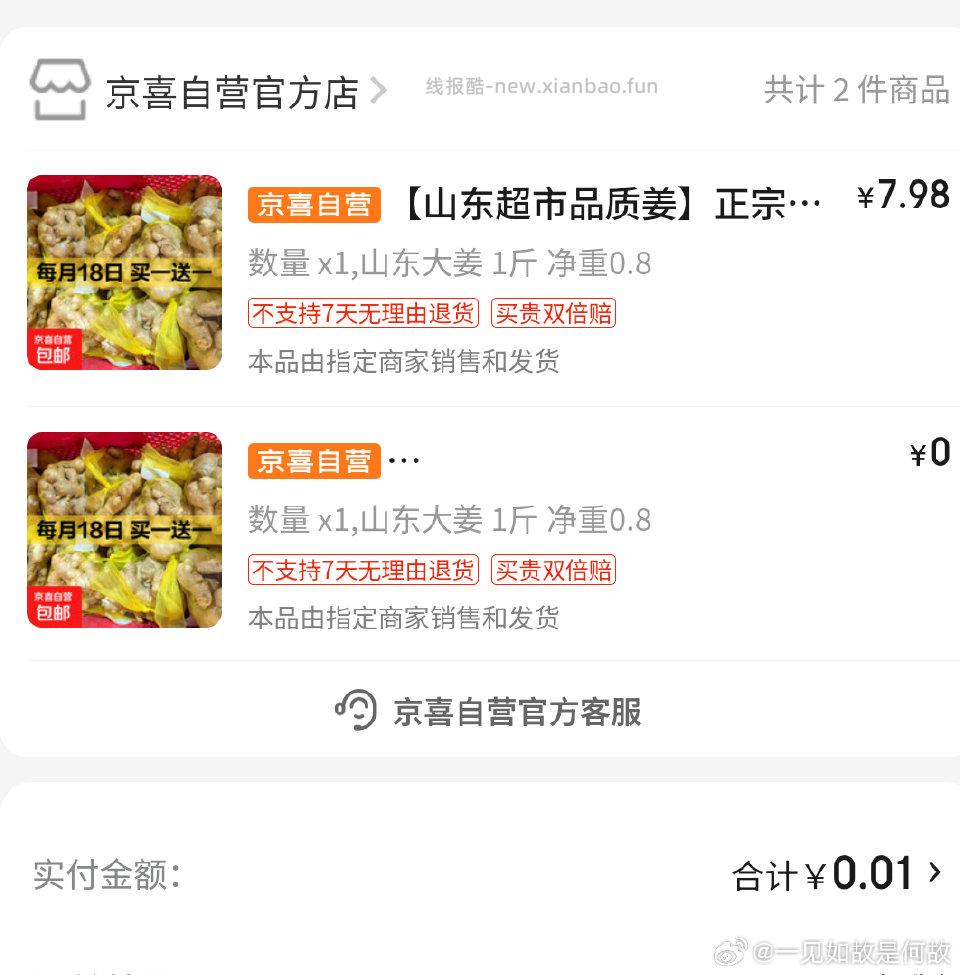Click the orange 京喜自营 badge on second product

[314, 461]
